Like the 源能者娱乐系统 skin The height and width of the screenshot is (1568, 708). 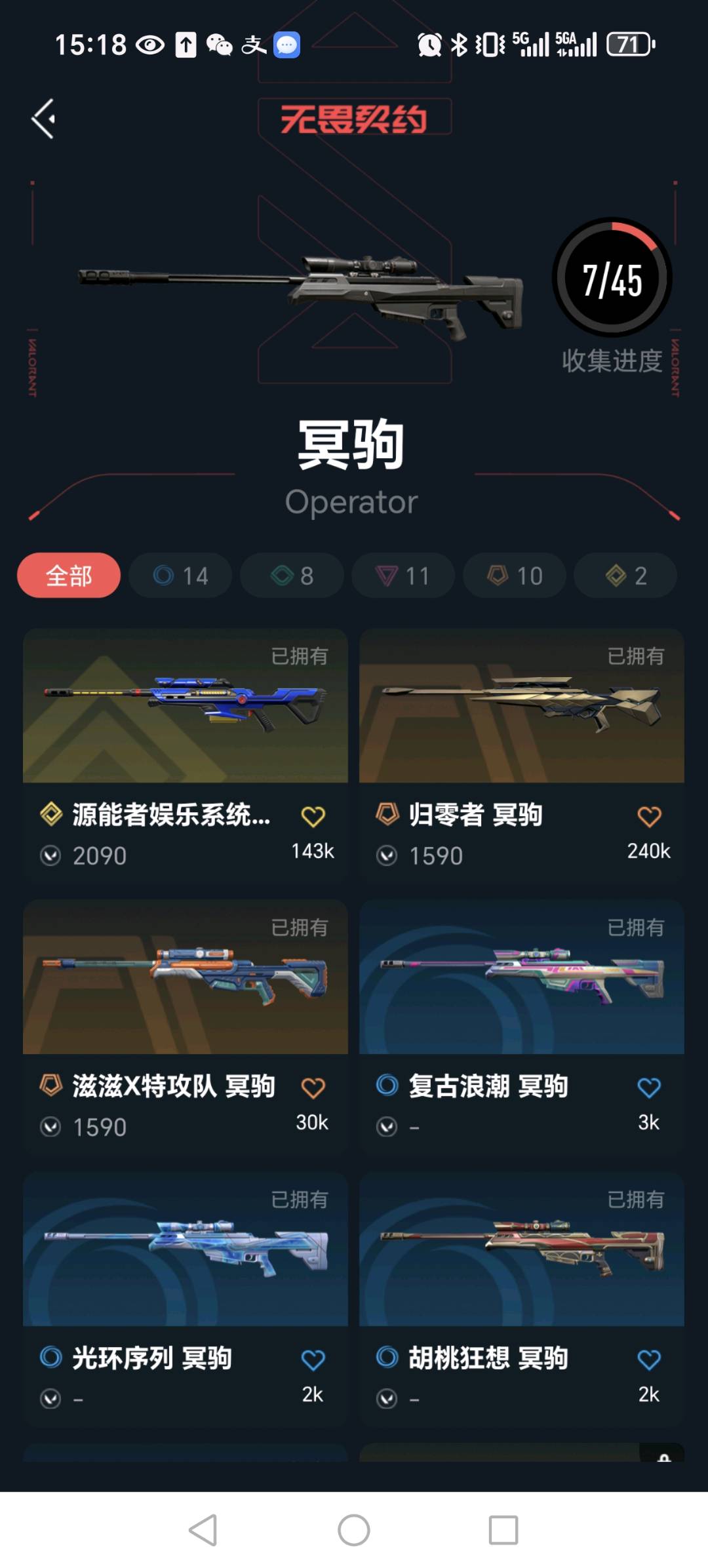point(313,817)
